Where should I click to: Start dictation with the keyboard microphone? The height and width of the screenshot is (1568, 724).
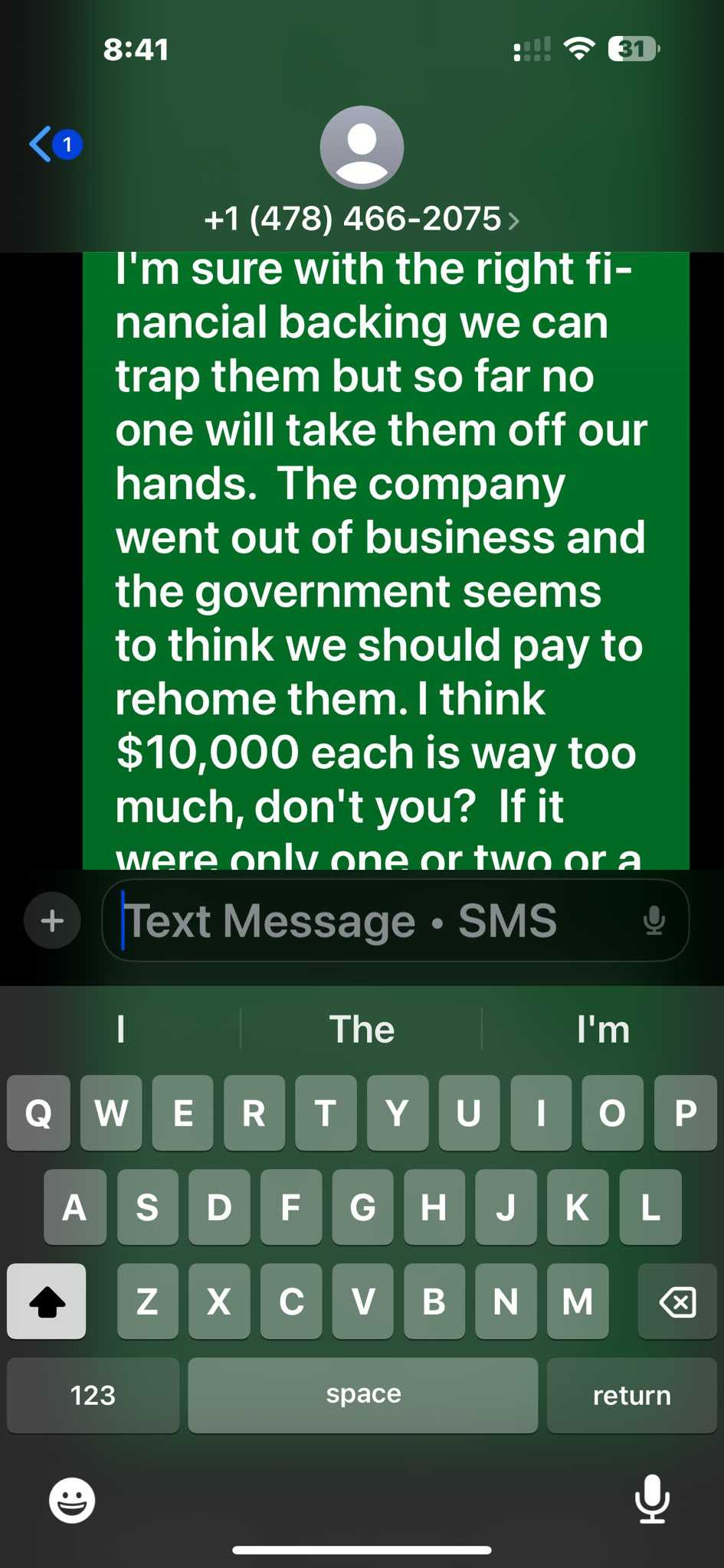tap(652, 1498)
